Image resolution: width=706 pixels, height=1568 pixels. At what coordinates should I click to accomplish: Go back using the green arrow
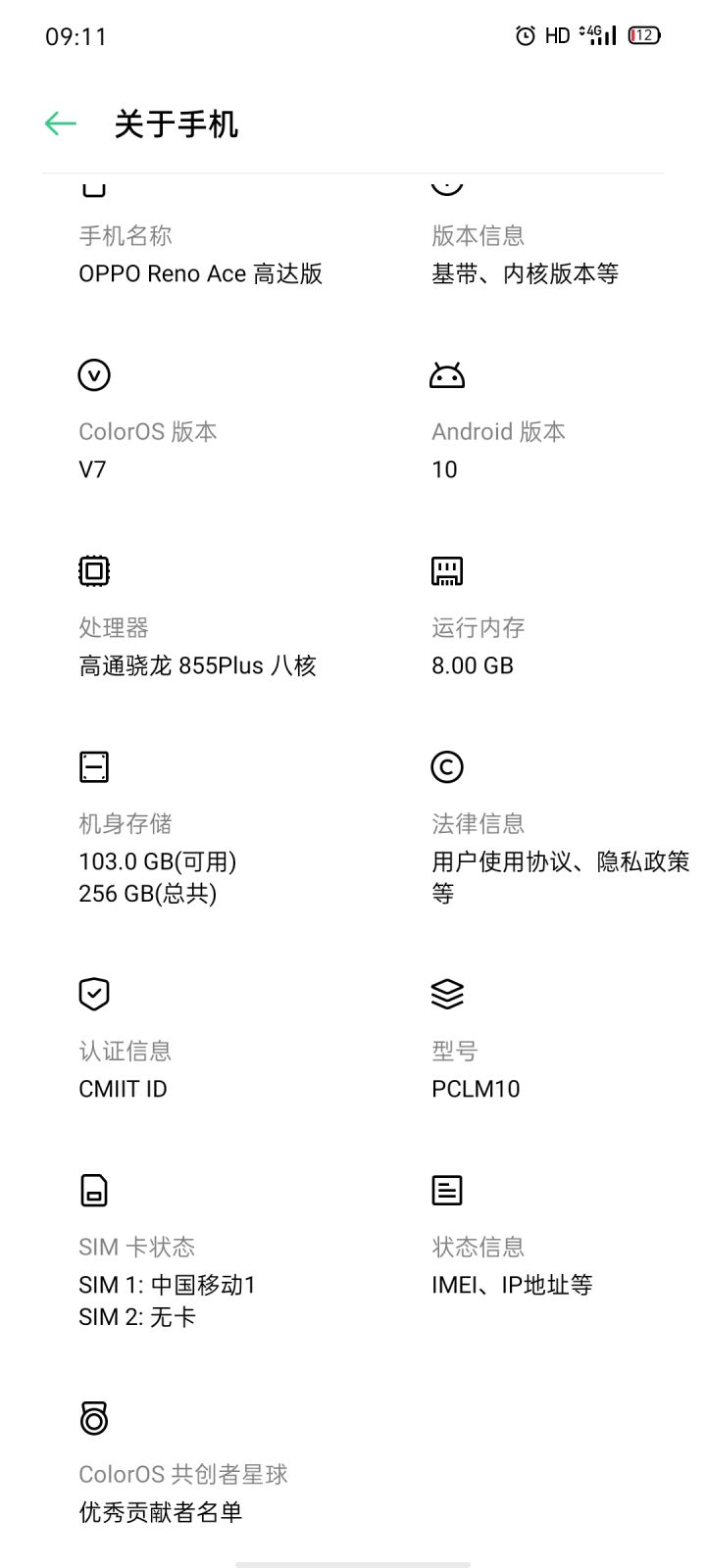coord(61,123)
